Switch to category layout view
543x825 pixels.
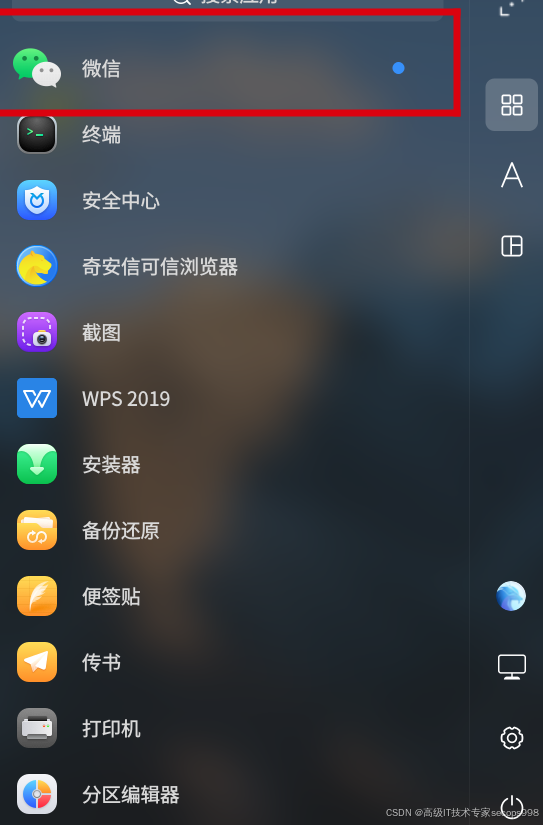(511, 246)
